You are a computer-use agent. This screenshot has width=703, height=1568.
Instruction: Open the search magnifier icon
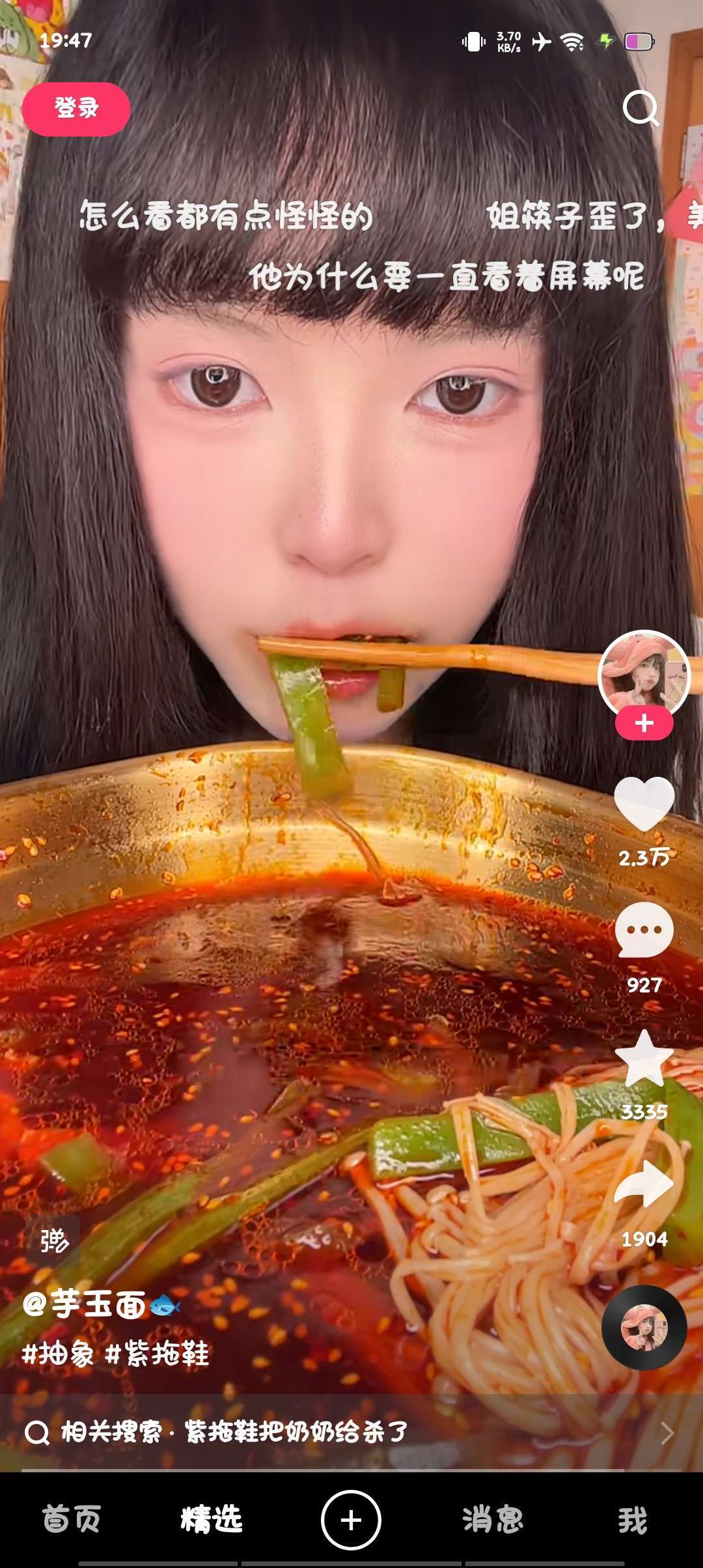pos(641,108)
